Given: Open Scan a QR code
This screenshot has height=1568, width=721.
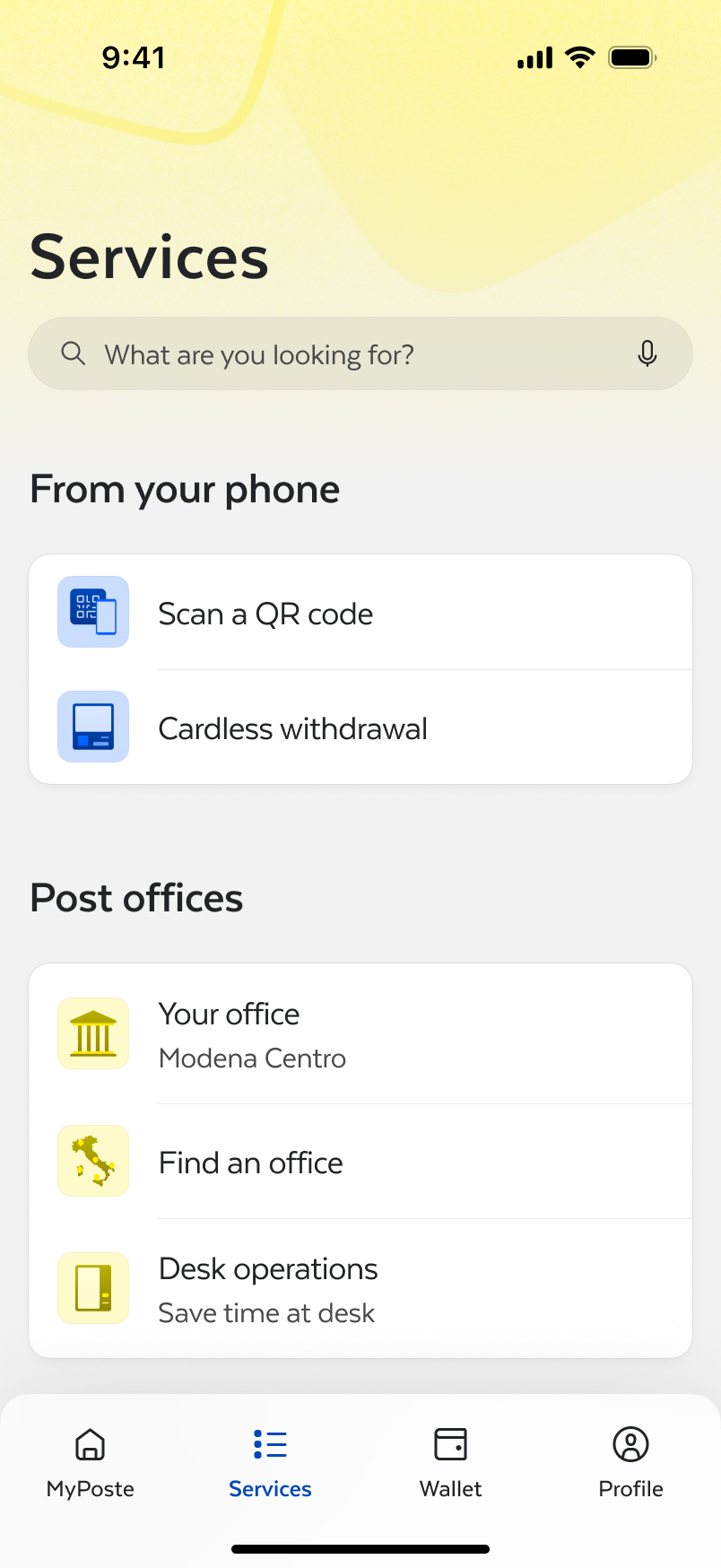Looking at the screenshot, I should click(360, 613).
